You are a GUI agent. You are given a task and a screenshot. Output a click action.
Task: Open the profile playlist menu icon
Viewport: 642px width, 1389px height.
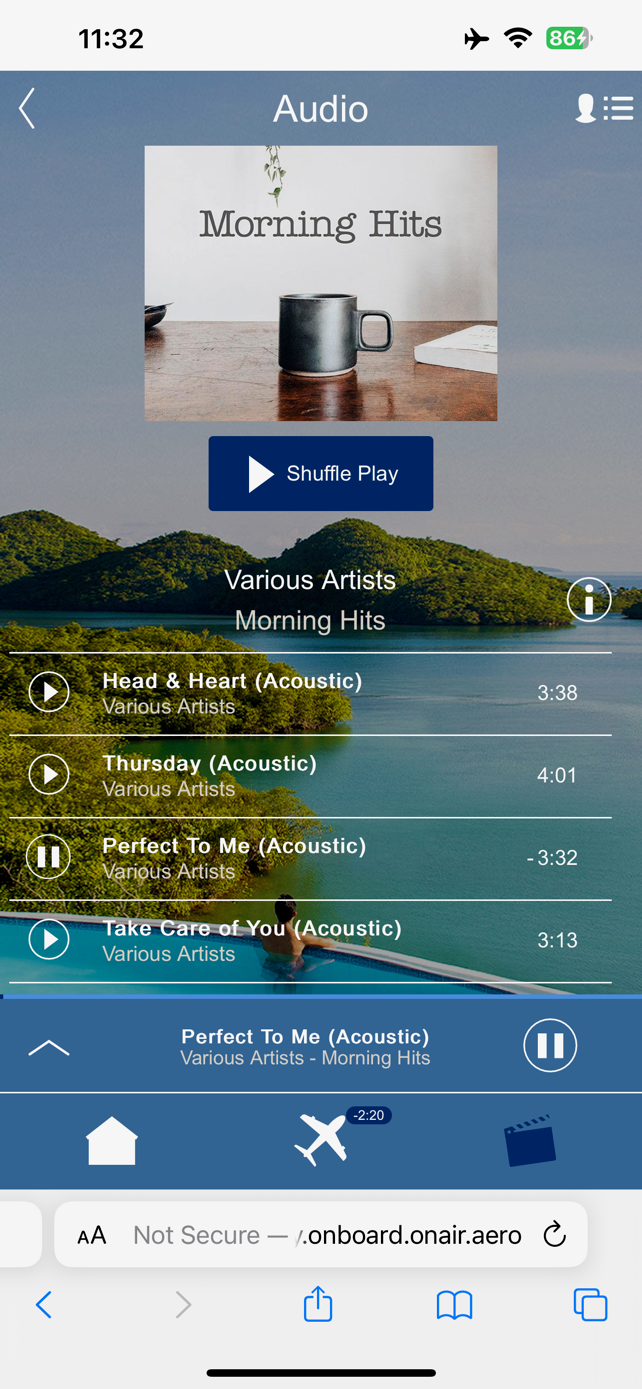click(604, 108)
